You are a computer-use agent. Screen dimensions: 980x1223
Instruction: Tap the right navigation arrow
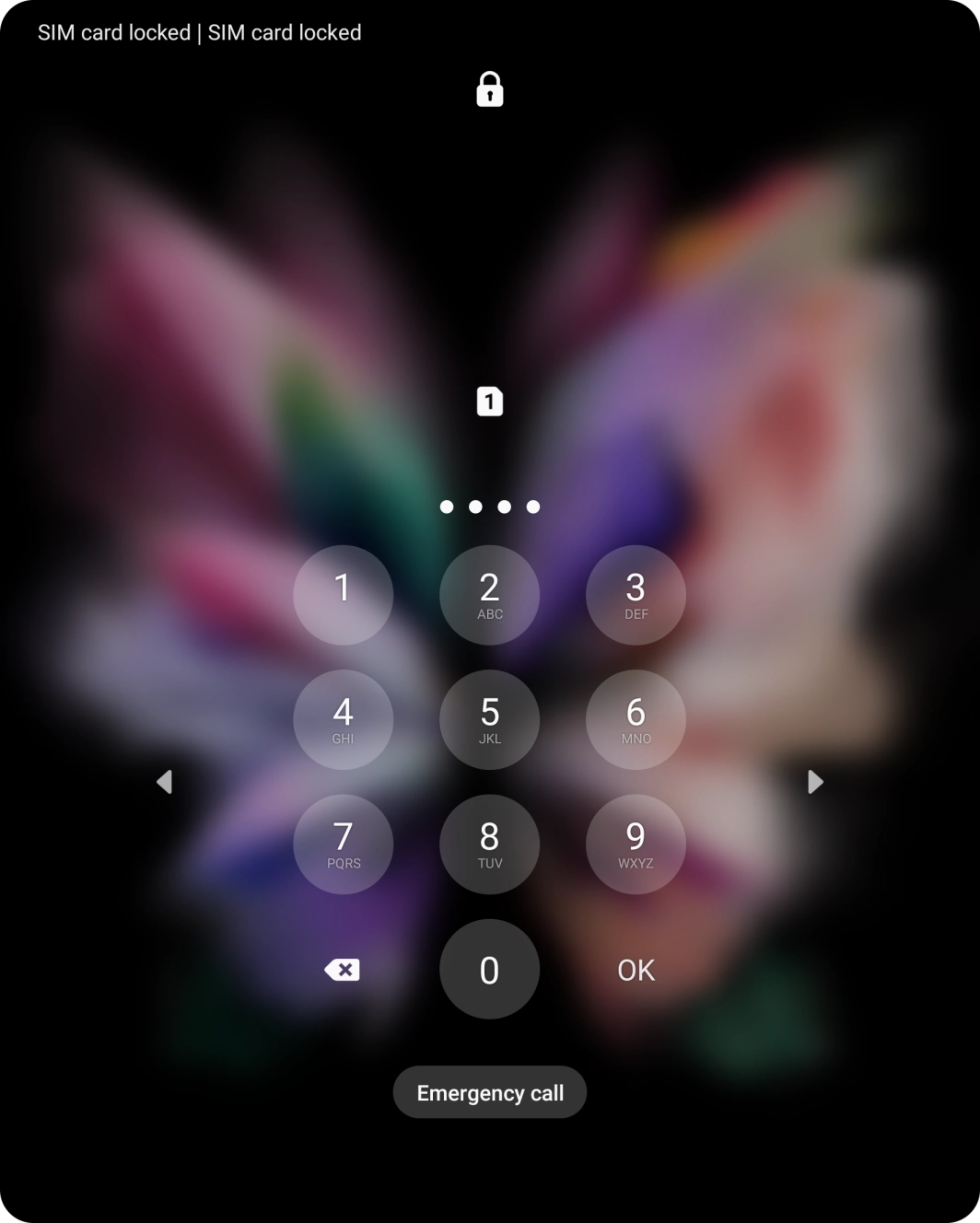pyautogui.click(x=814, y=781)
